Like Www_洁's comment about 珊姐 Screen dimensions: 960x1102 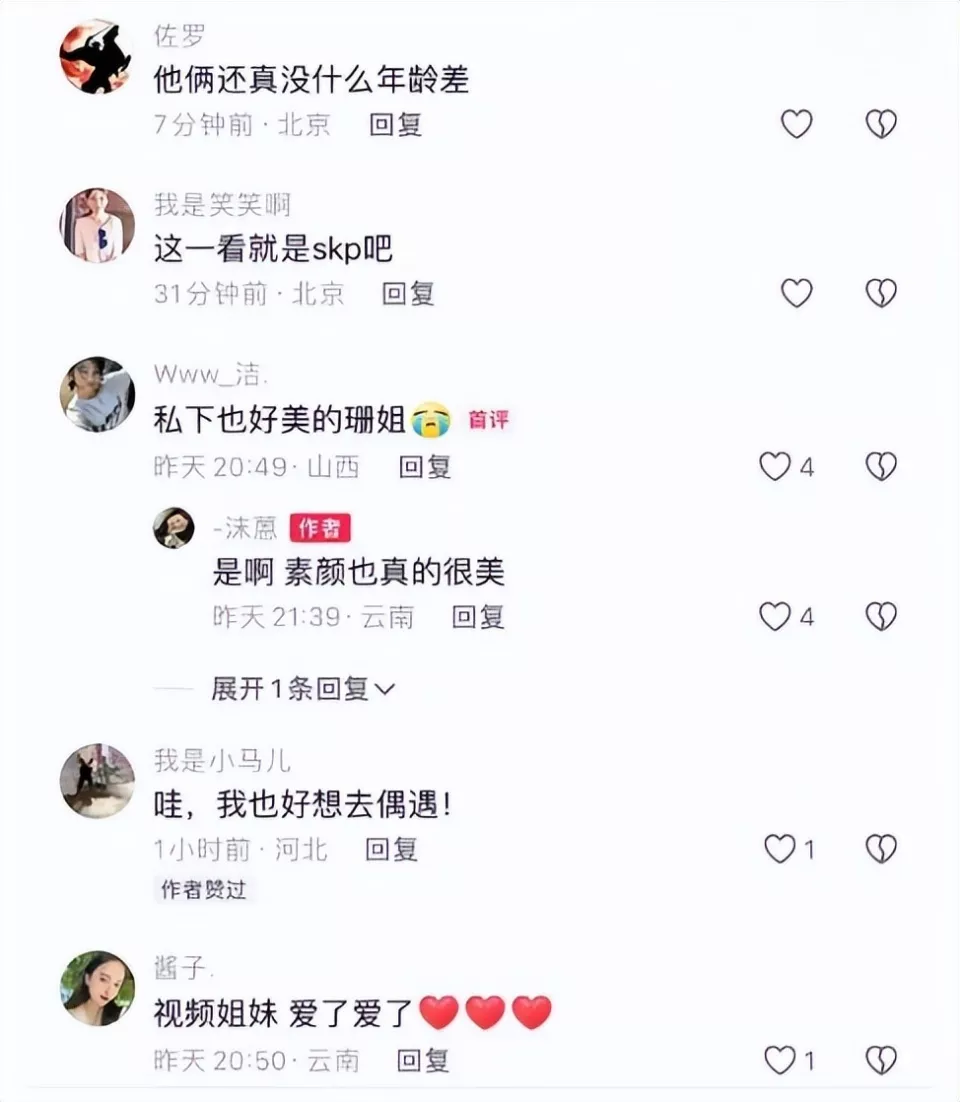click(x=776, y=466)
